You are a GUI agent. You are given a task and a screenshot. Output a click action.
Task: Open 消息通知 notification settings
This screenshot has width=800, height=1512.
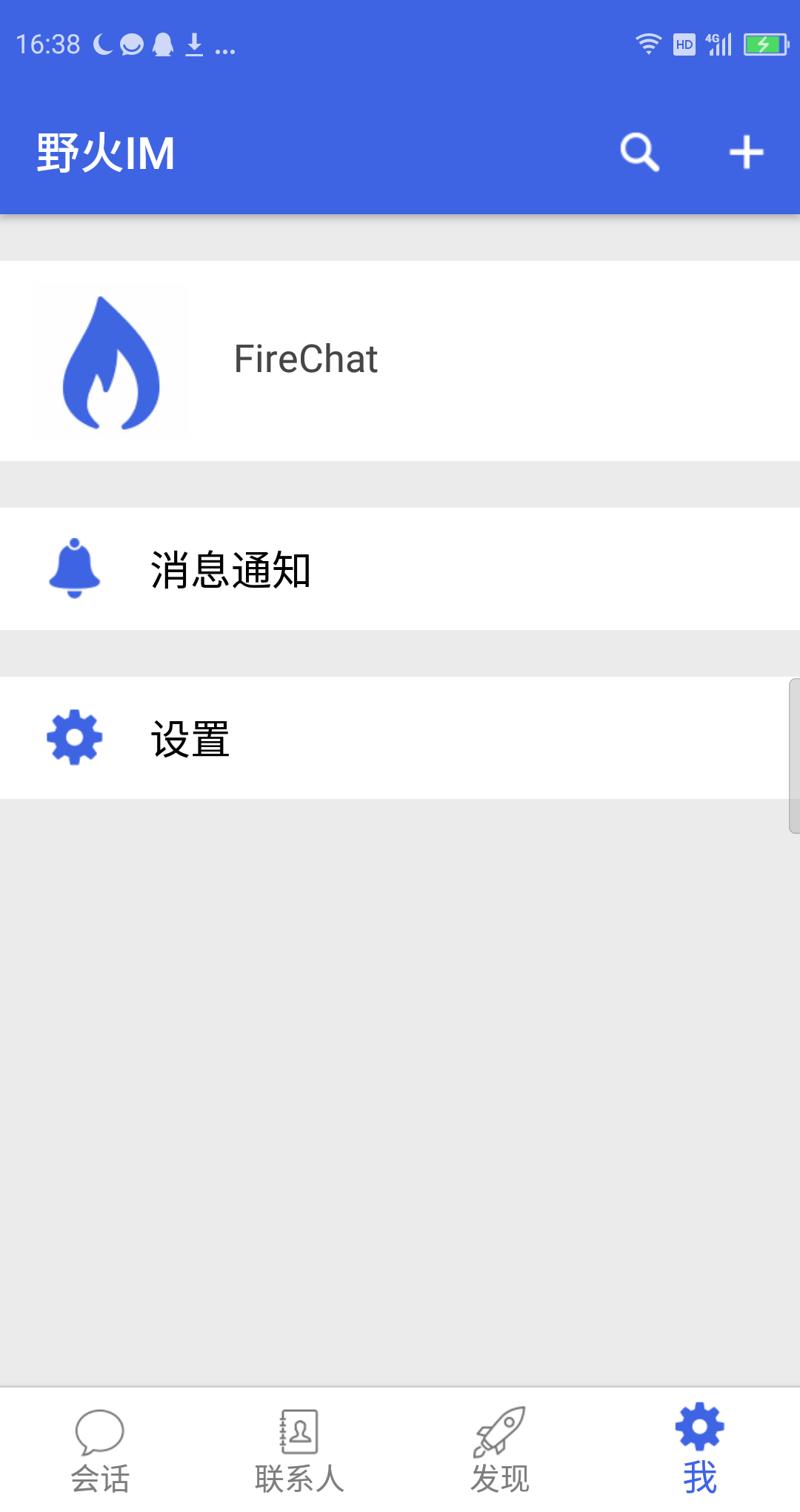[x=400, y=569]
